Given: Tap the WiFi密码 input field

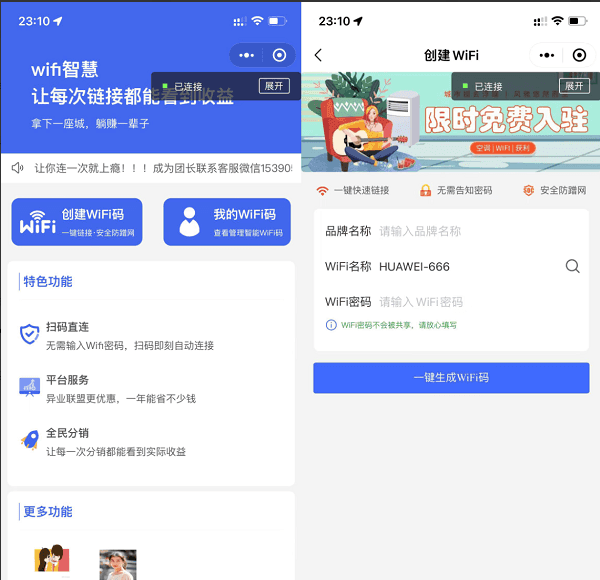Looking at the screenshot, I should [x=470, y=301].
